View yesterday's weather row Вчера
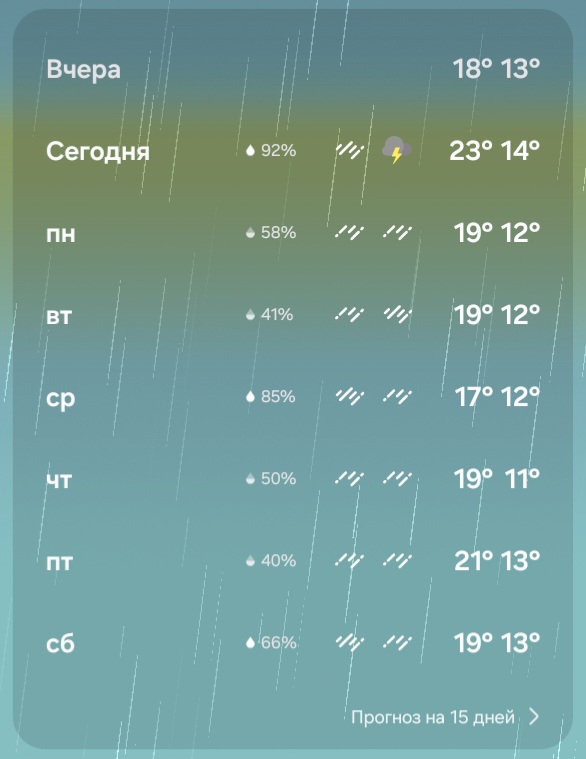The height and width of the screenshot is (759, 586). tap(293, 69)
